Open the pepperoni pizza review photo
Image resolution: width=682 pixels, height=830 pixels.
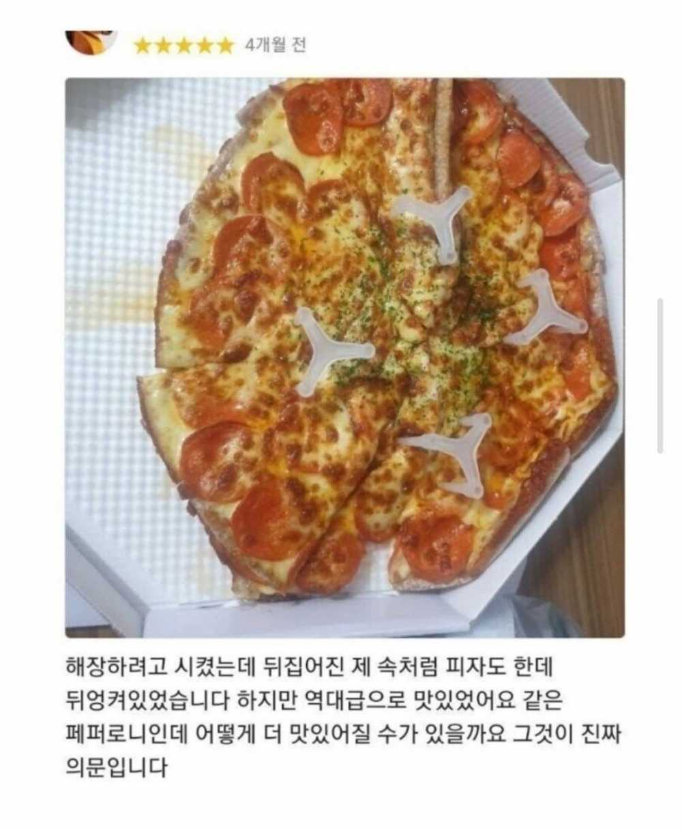344,357
